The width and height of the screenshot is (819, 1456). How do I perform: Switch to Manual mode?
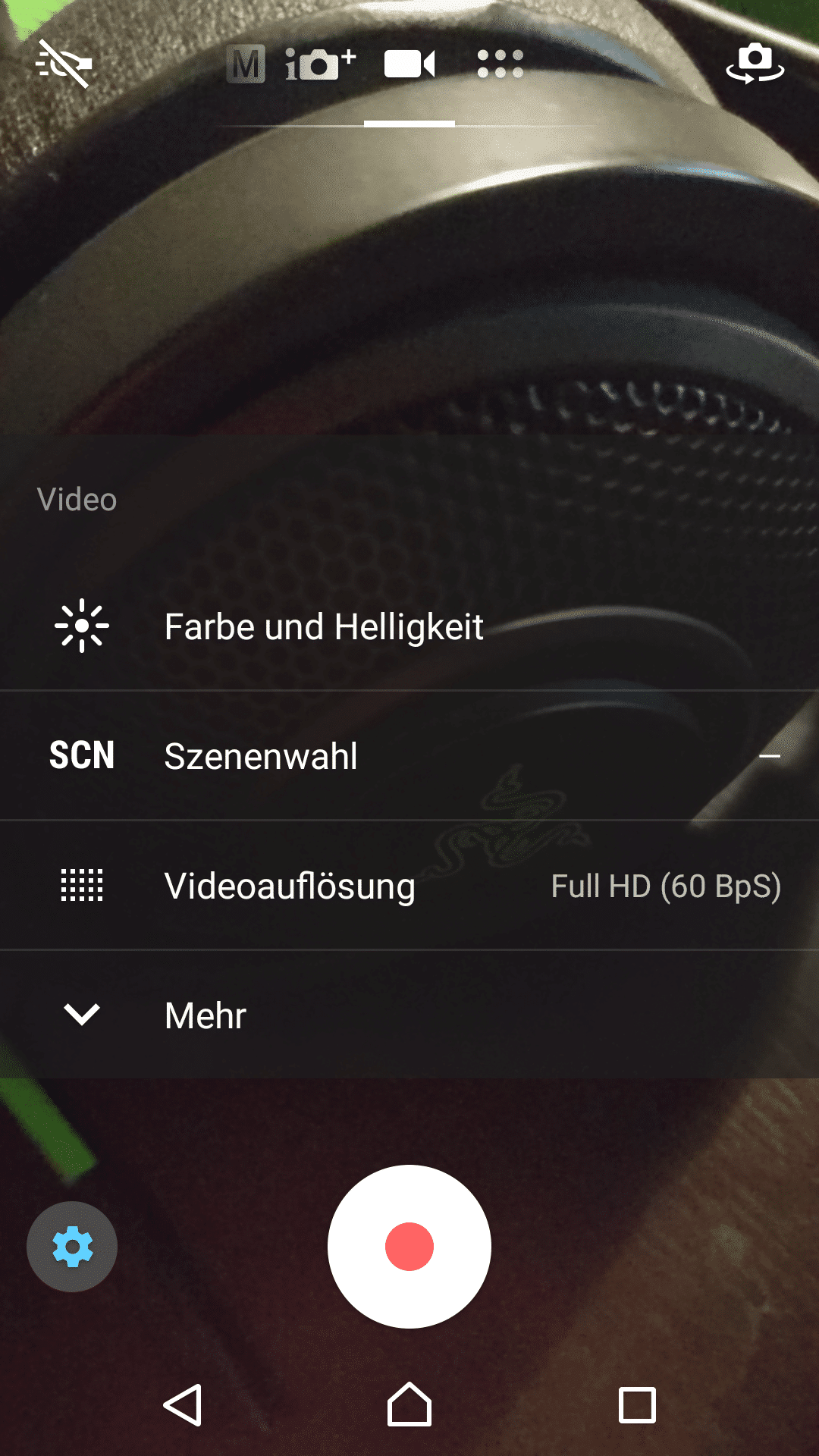246,64
